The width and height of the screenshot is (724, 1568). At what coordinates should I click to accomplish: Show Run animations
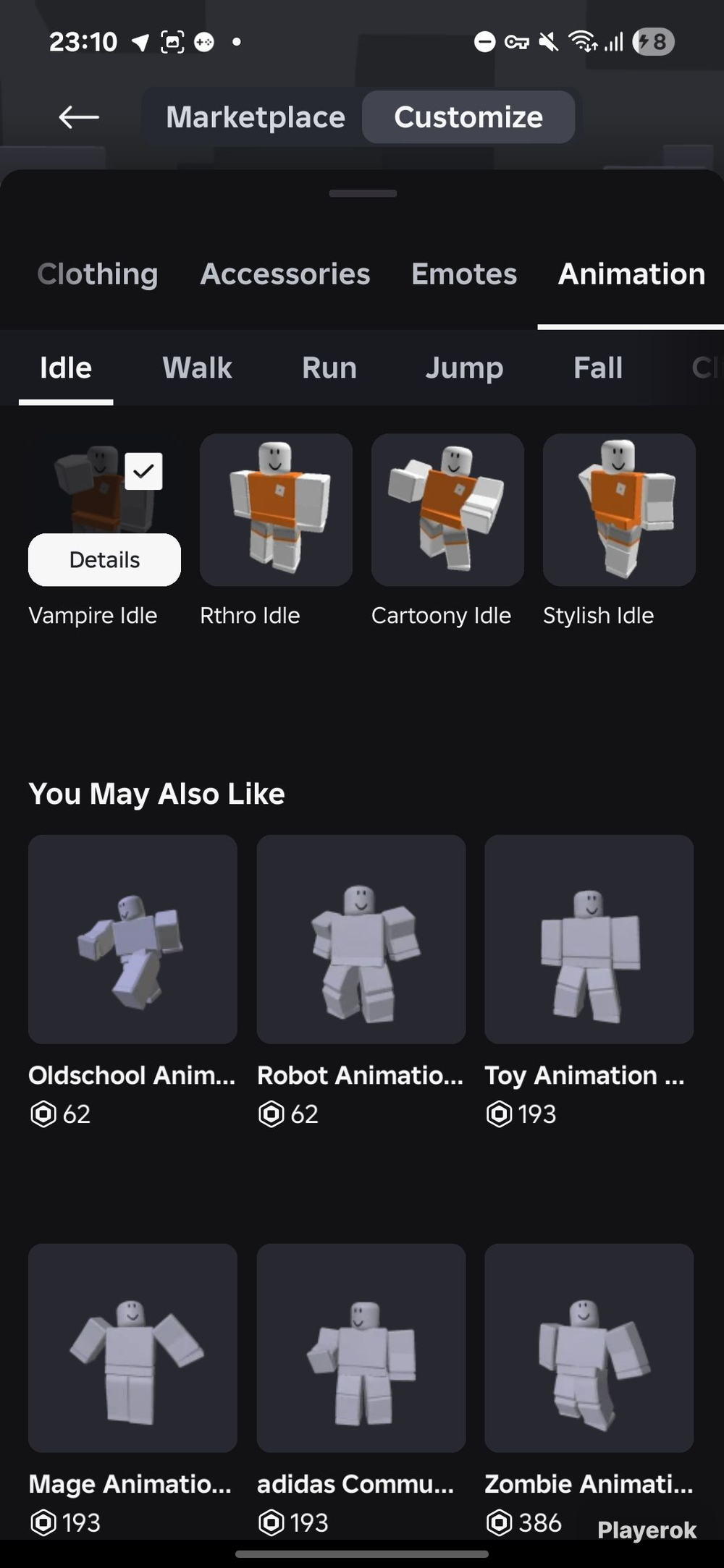tap(329, 368)
